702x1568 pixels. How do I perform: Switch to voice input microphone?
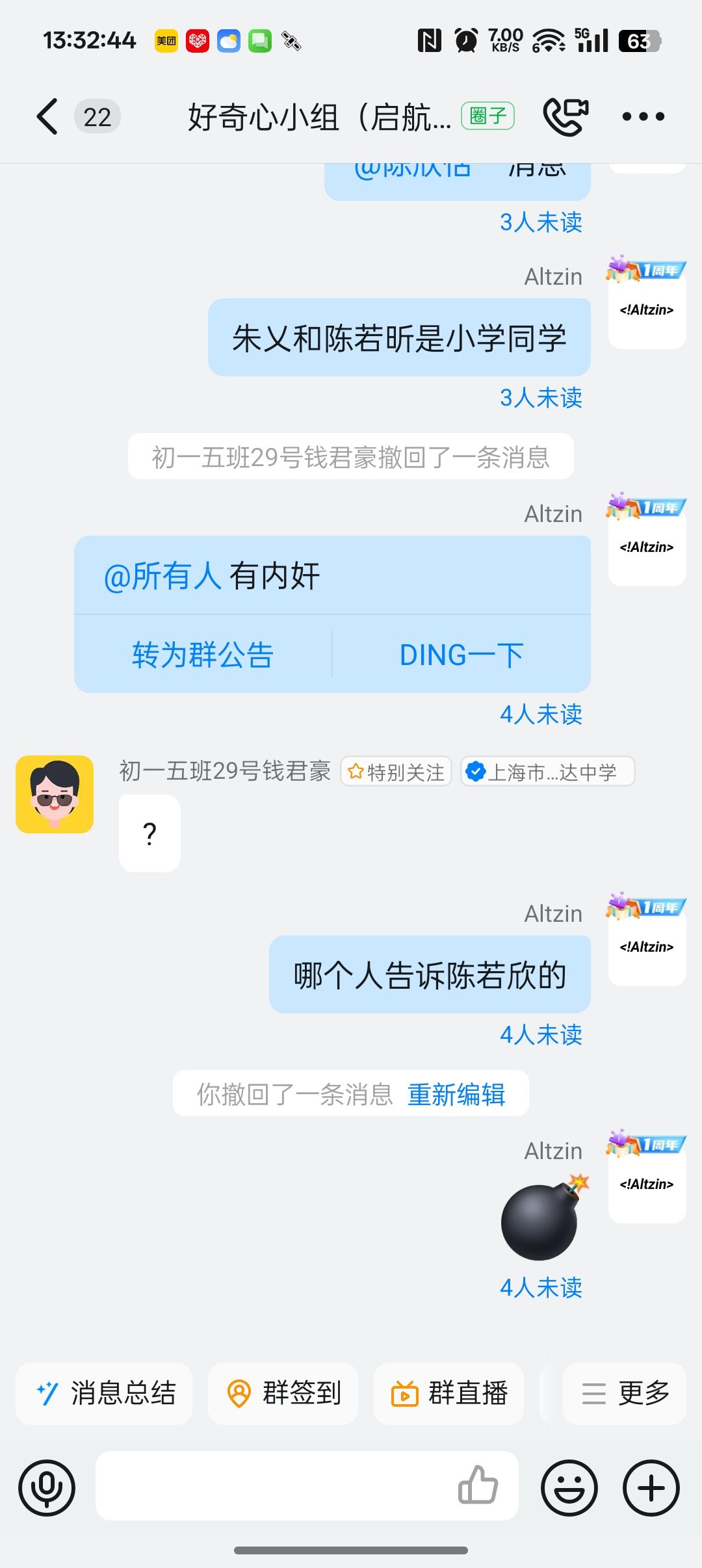pyautogui.click(x=47, y=1487)
